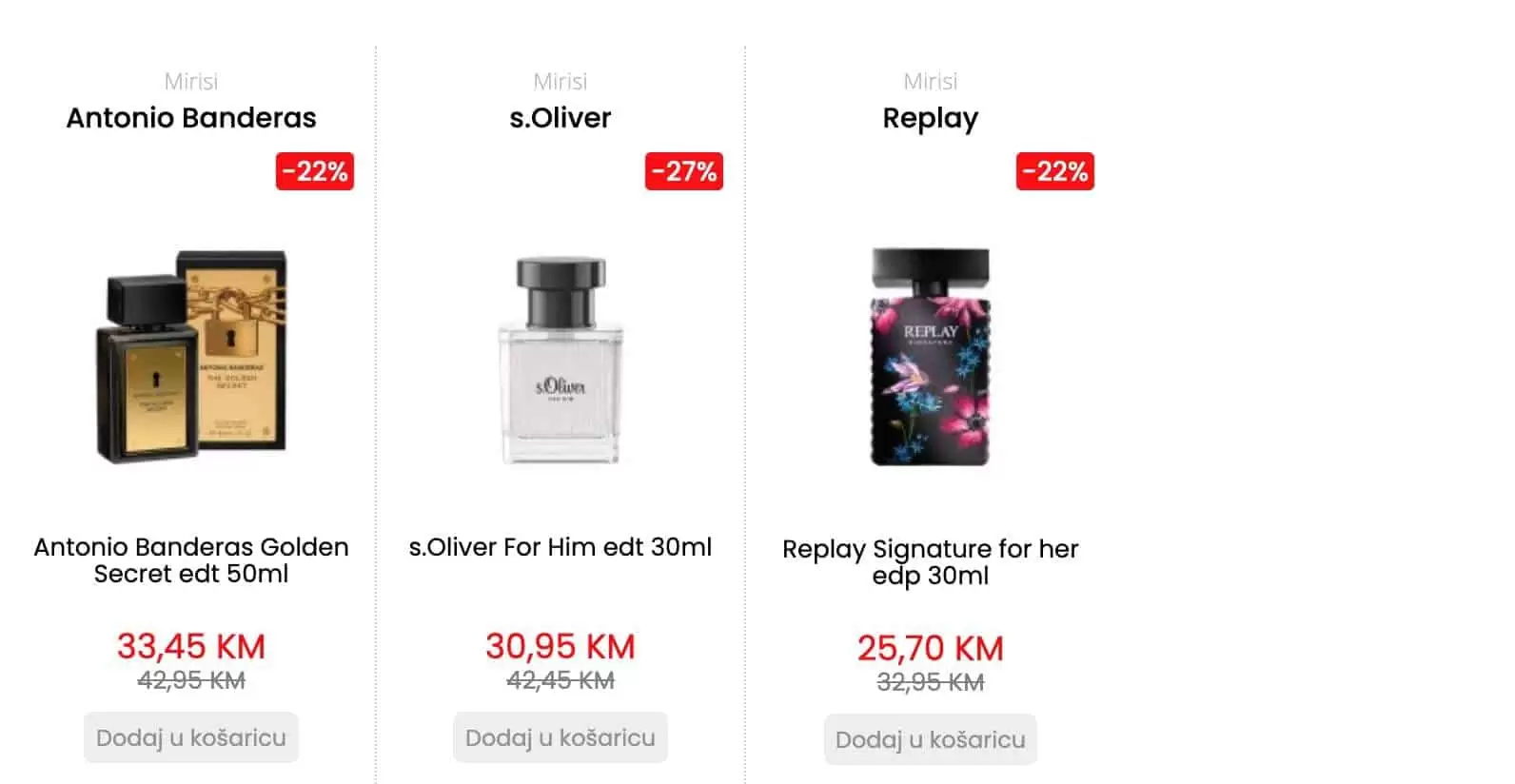The width and height of the screenshot is (1515, 784).
Task: Open the s.Oliver brand link
Action: [x=560, y=118]
